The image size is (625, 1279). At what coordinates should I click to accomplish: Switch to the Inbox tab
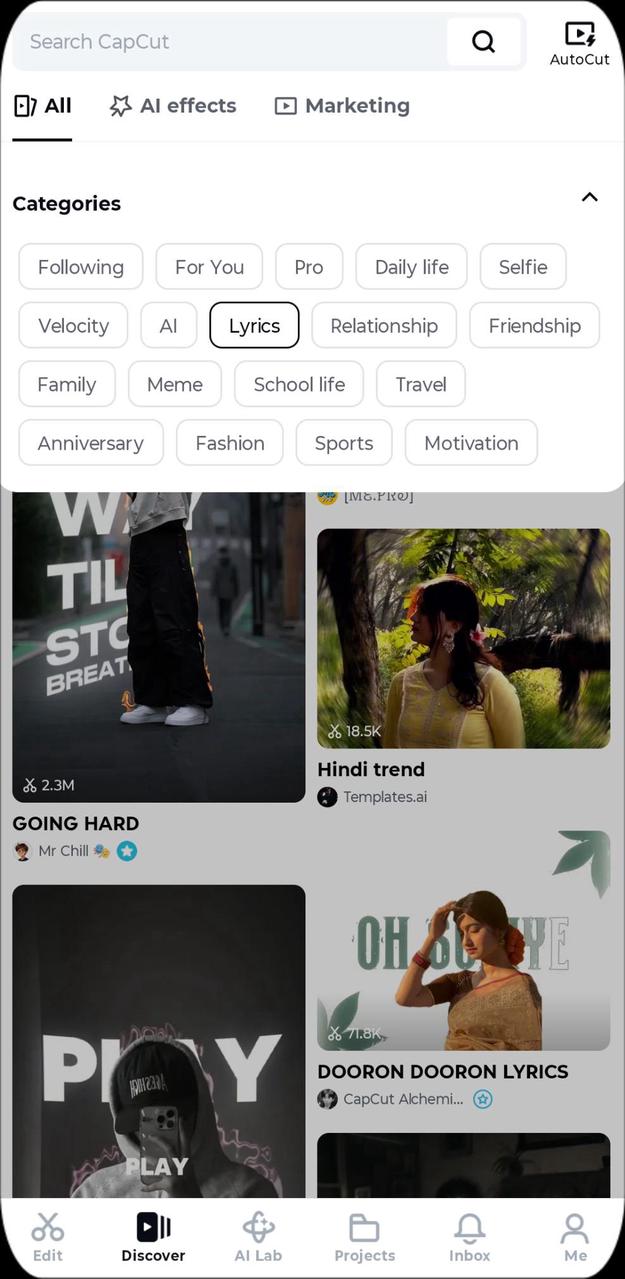click(x=469, y=1236)
